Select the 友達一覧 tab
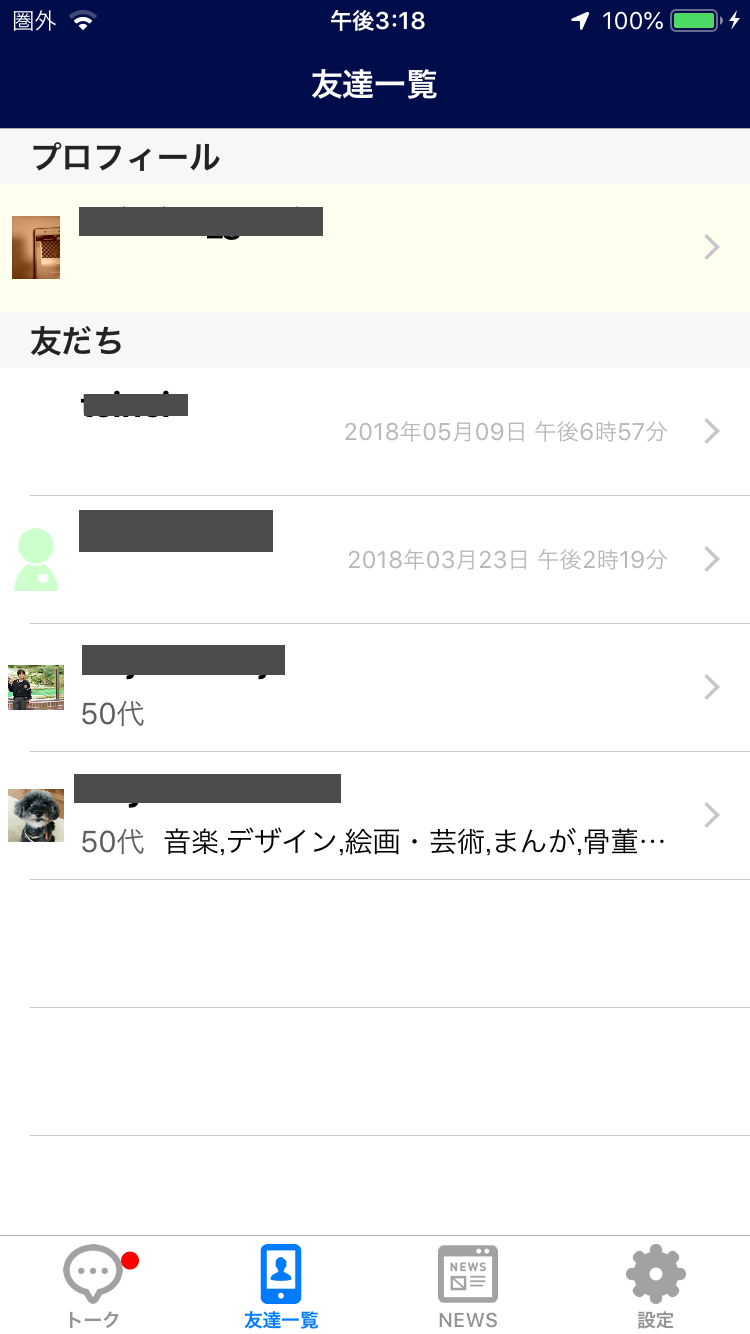 281,1286
